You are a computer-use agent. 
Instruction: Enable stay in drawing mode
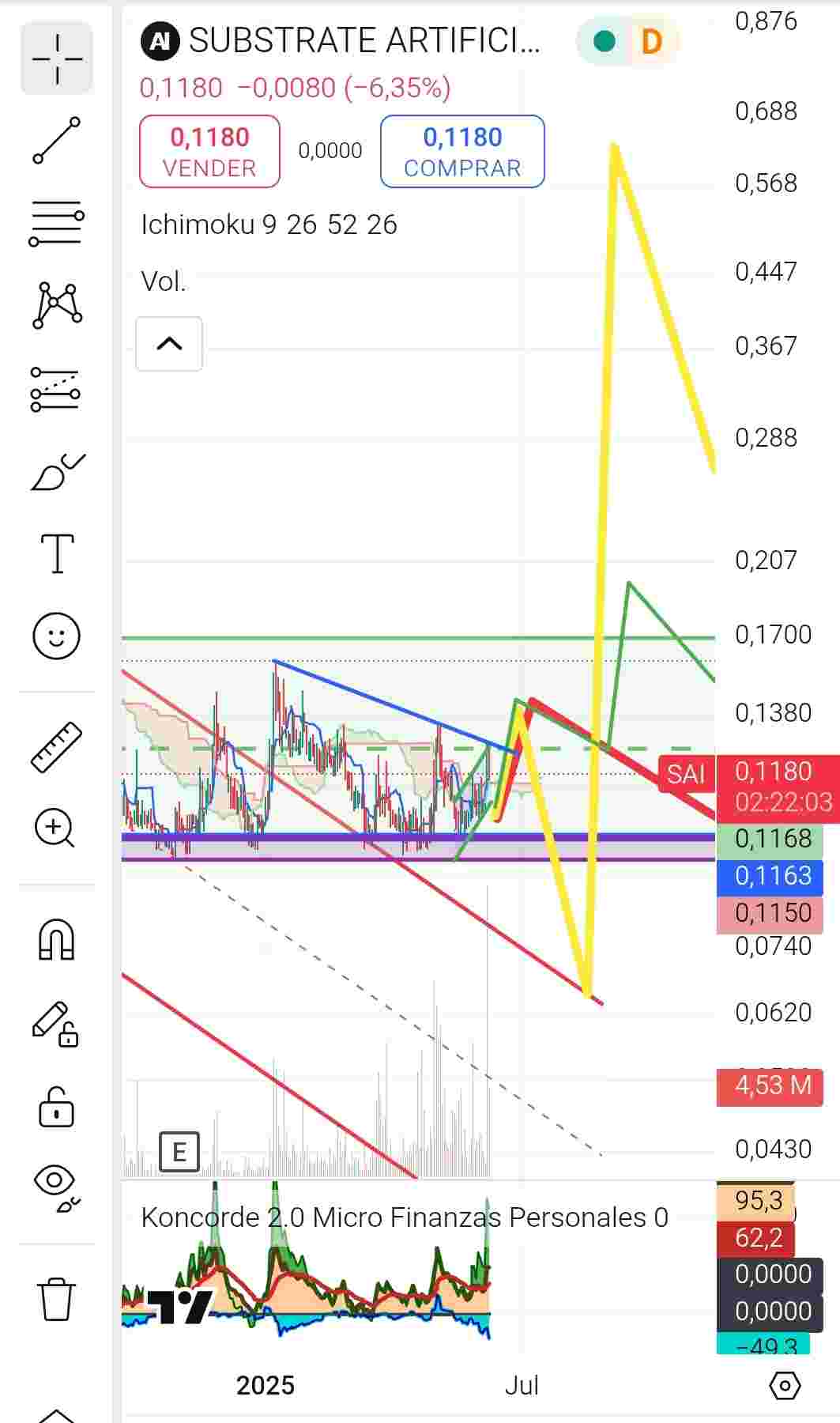55,1024
